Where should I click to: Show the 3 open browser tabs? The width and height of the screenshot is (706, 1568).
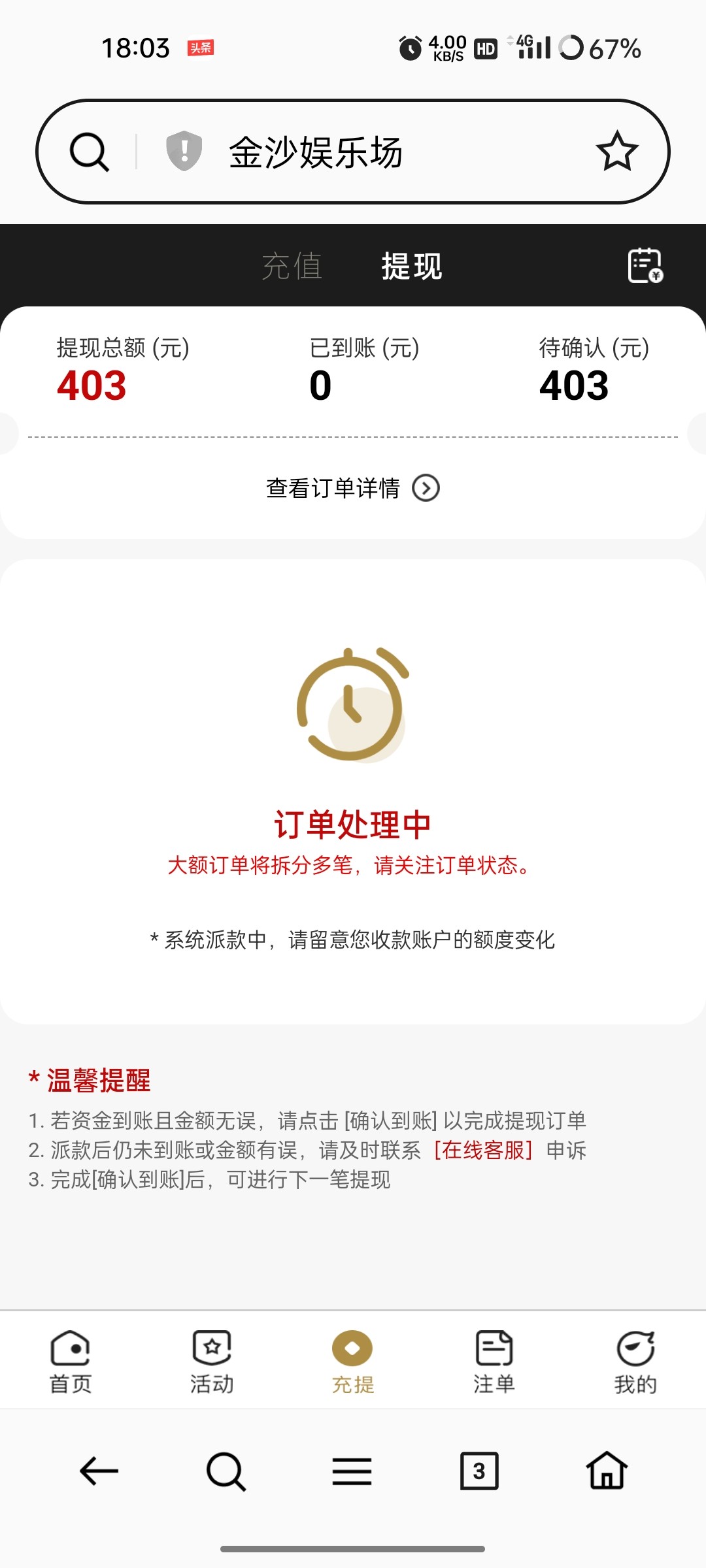(x=479, y=1471)
